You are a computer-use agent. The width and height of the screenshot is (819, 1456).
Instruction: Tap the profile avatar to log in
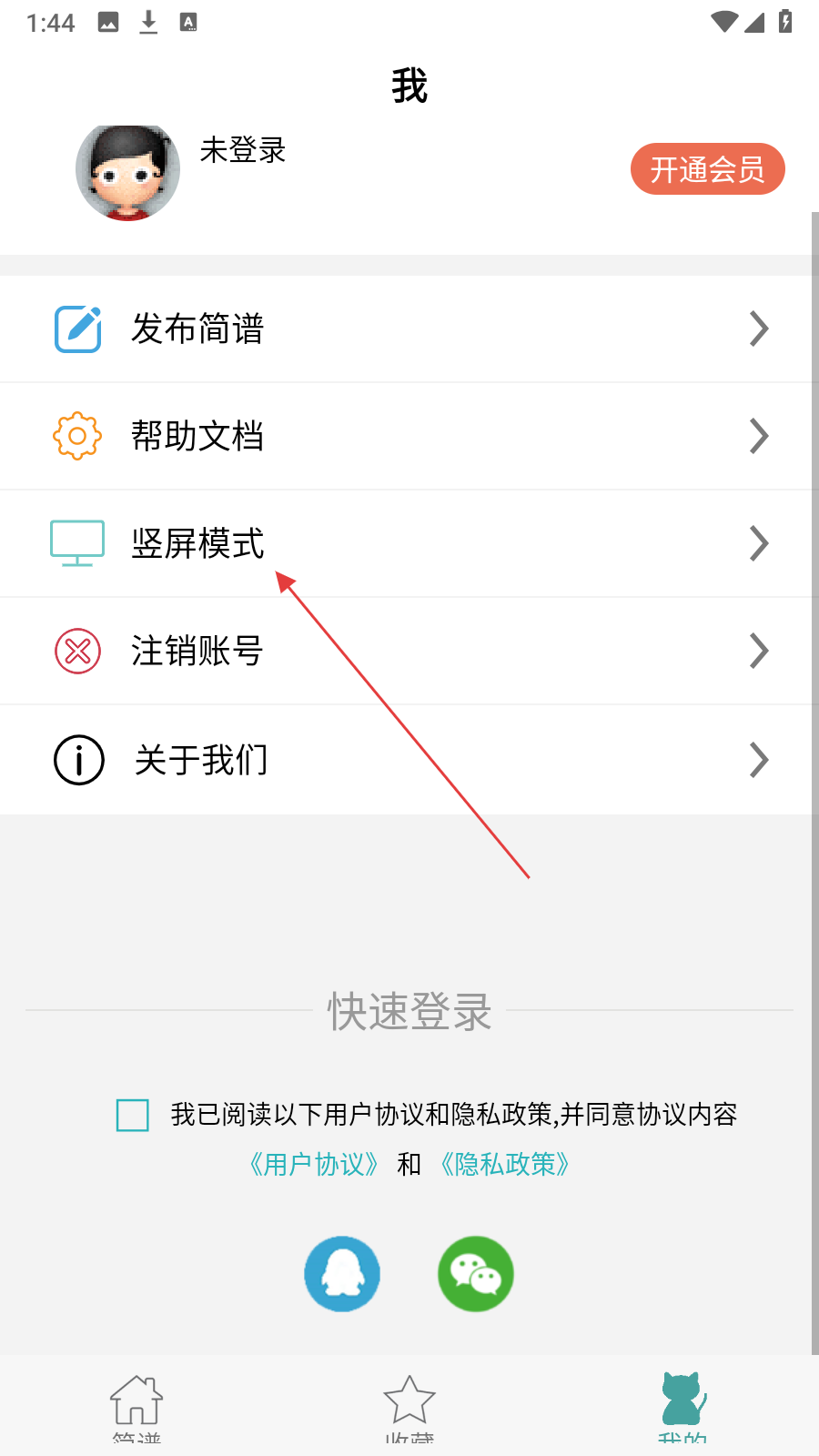click(127, 173)
